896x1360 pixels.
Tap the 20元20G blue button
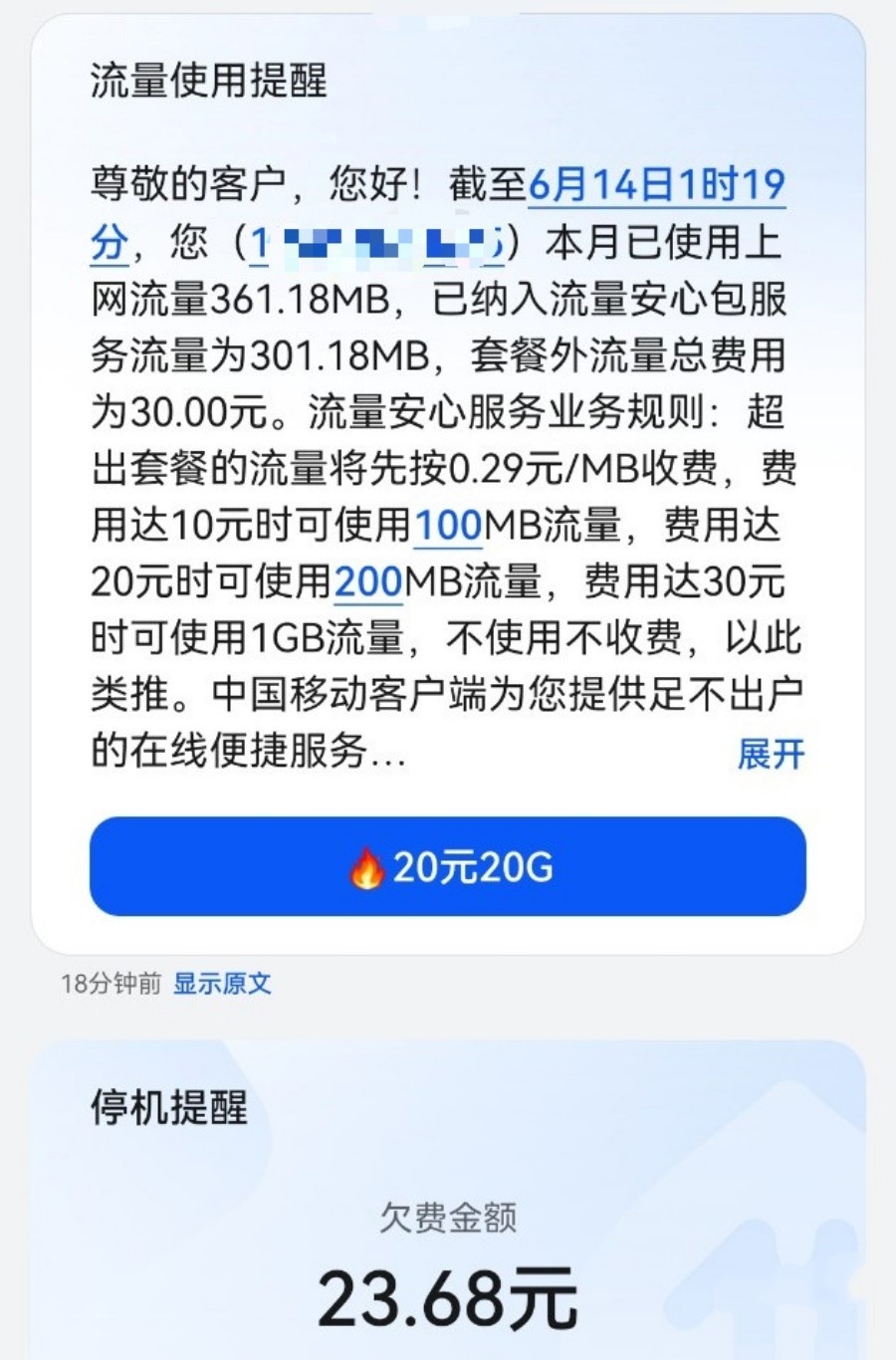pos(448,866)
